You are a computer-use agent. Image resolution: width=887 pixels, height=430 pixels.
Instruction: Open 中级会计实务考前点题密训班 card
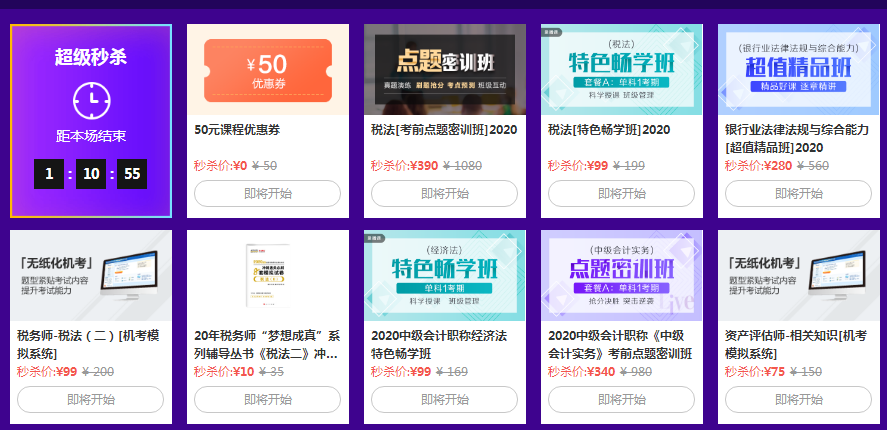[621, 275]
